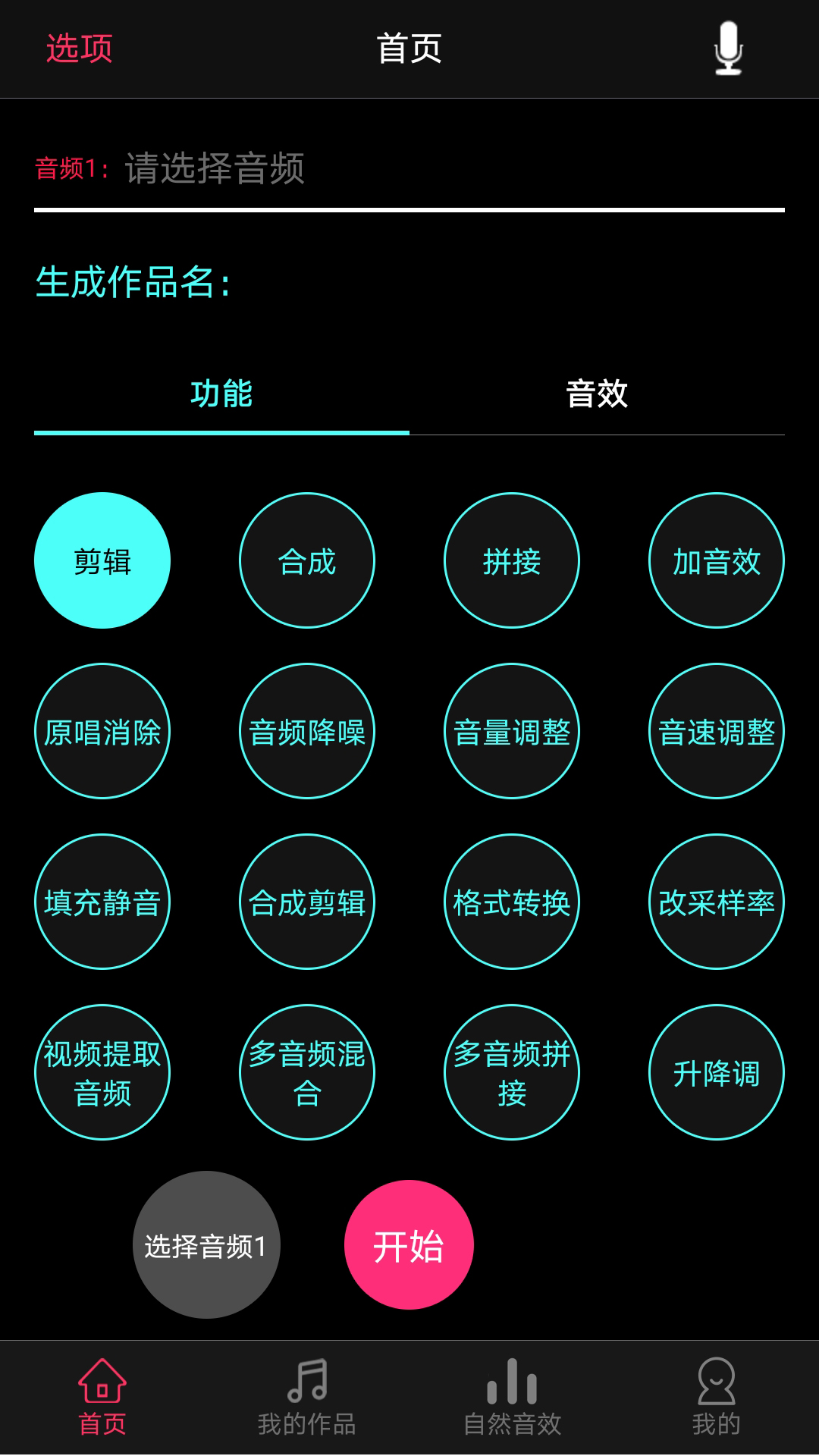Tap the 开始 start button
The height and width of the screenshot is (1456, 819).
(409, 1244)
